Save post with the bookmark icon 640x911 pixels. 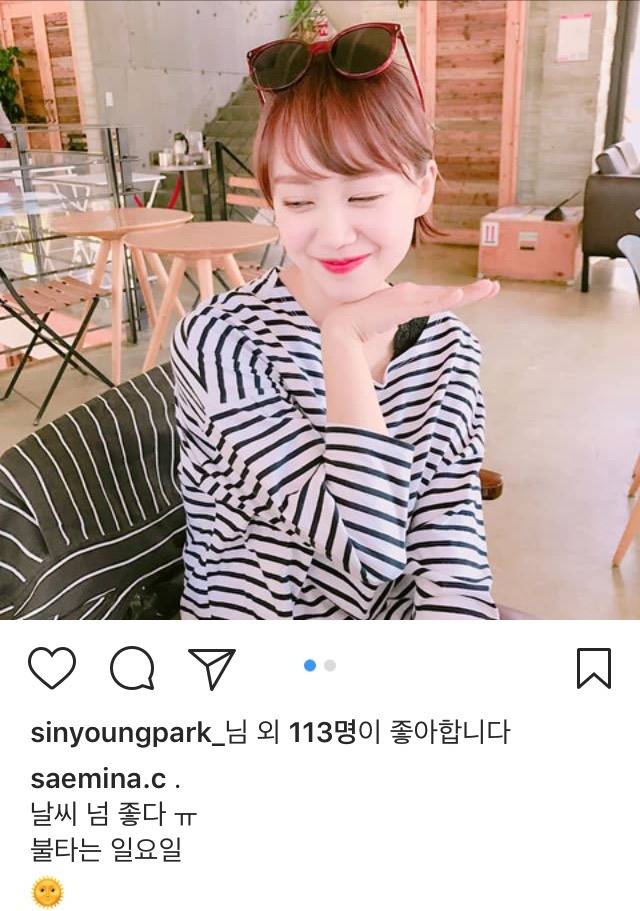pos(594,668)
